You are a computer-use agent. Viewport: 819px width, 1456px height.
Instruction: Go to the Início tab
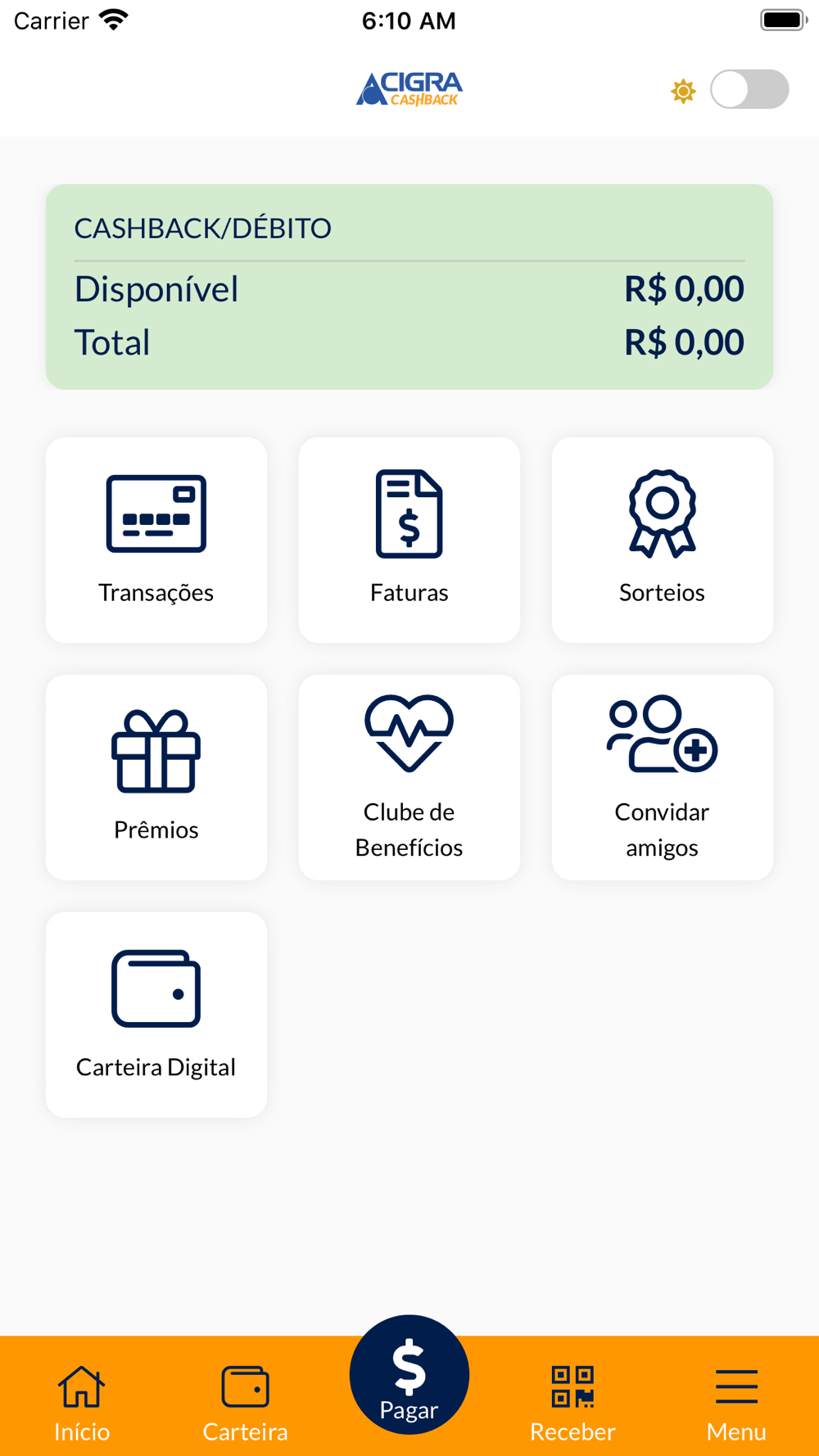click(x=82, y=1403)
